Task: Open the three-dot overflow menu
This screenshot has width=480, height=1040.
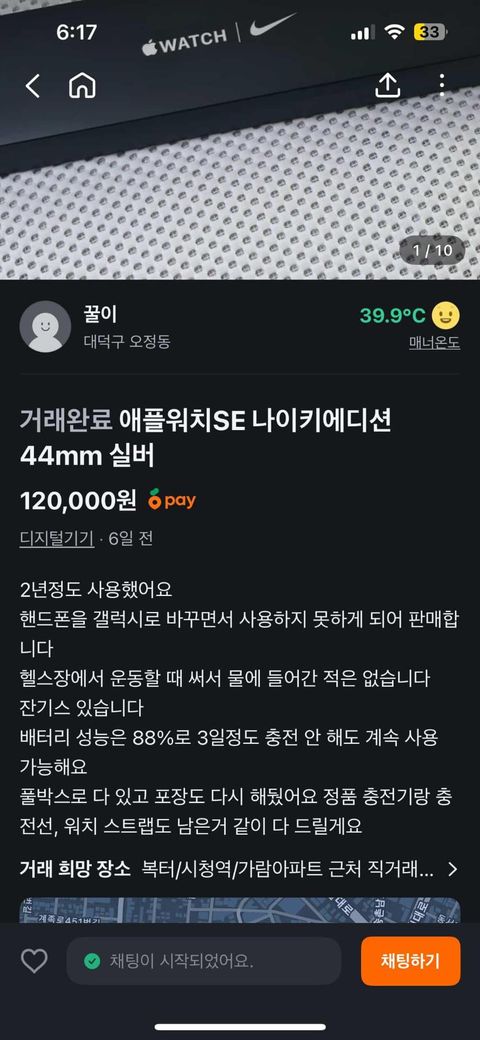Action: point(442,86)
